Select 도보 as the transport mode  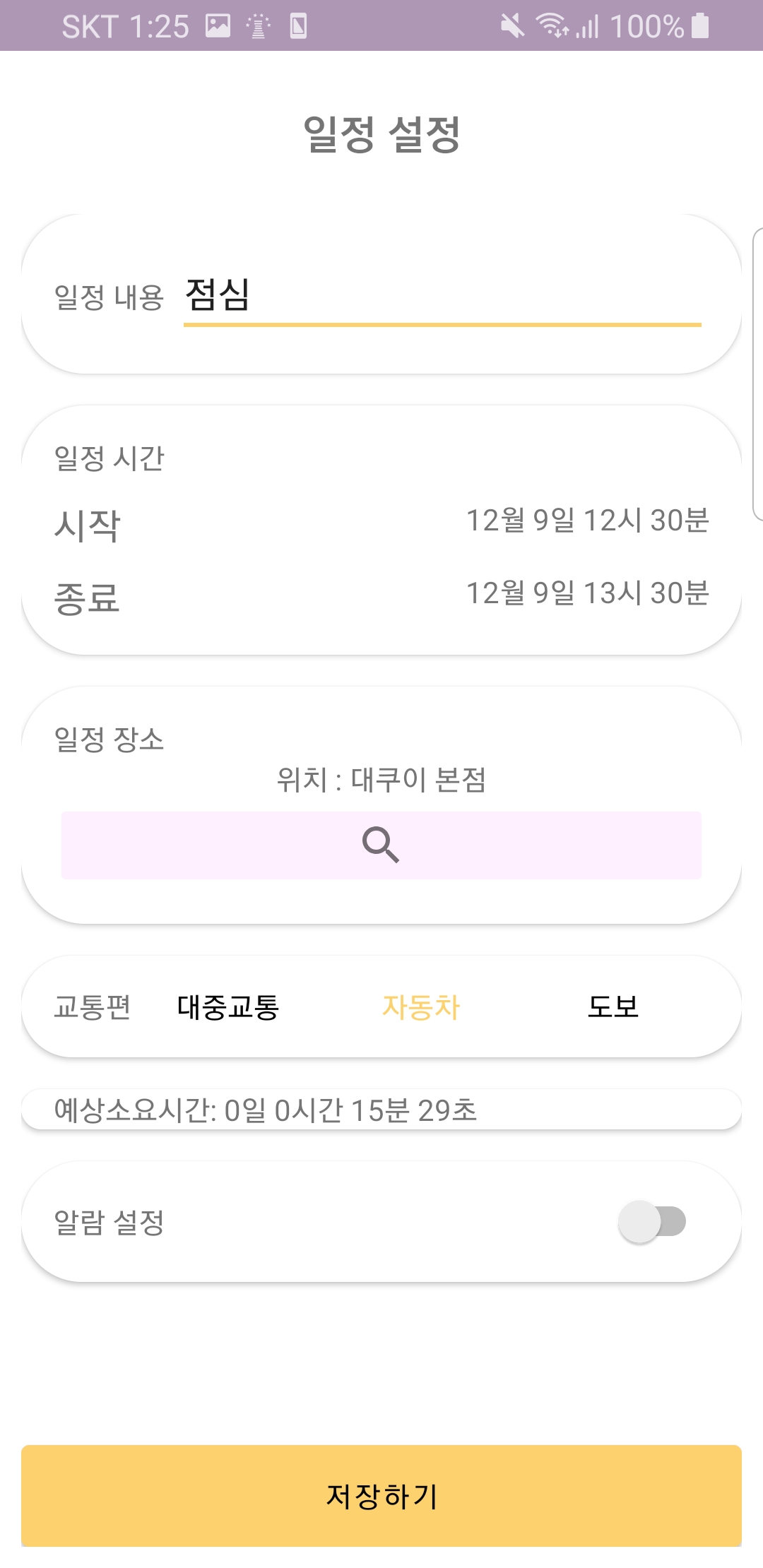coord(613,1007)
